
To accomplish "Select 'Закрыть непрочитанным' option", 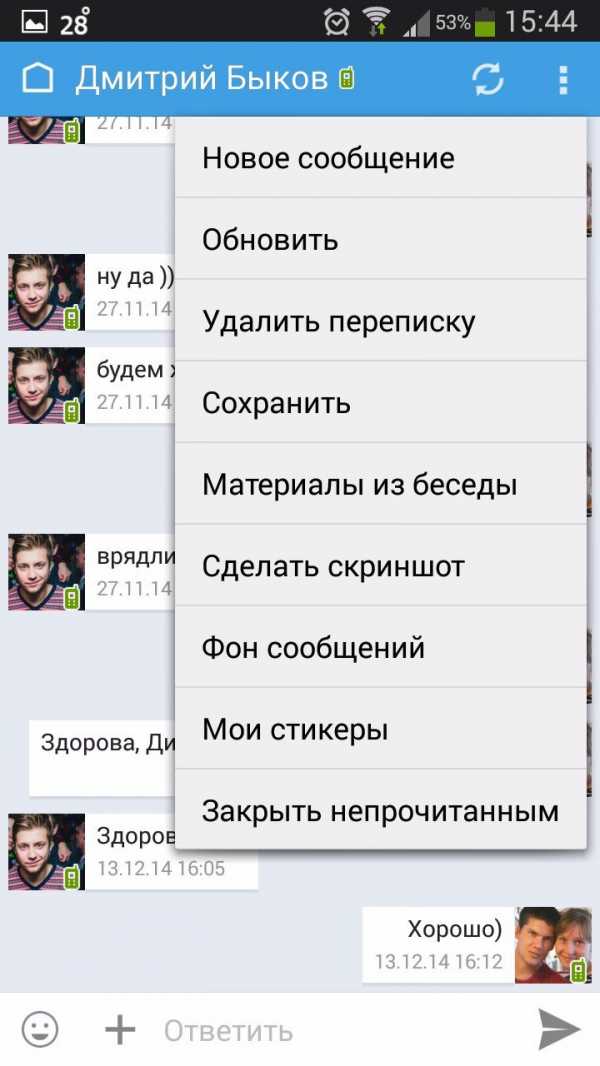I will coord(380,811).
